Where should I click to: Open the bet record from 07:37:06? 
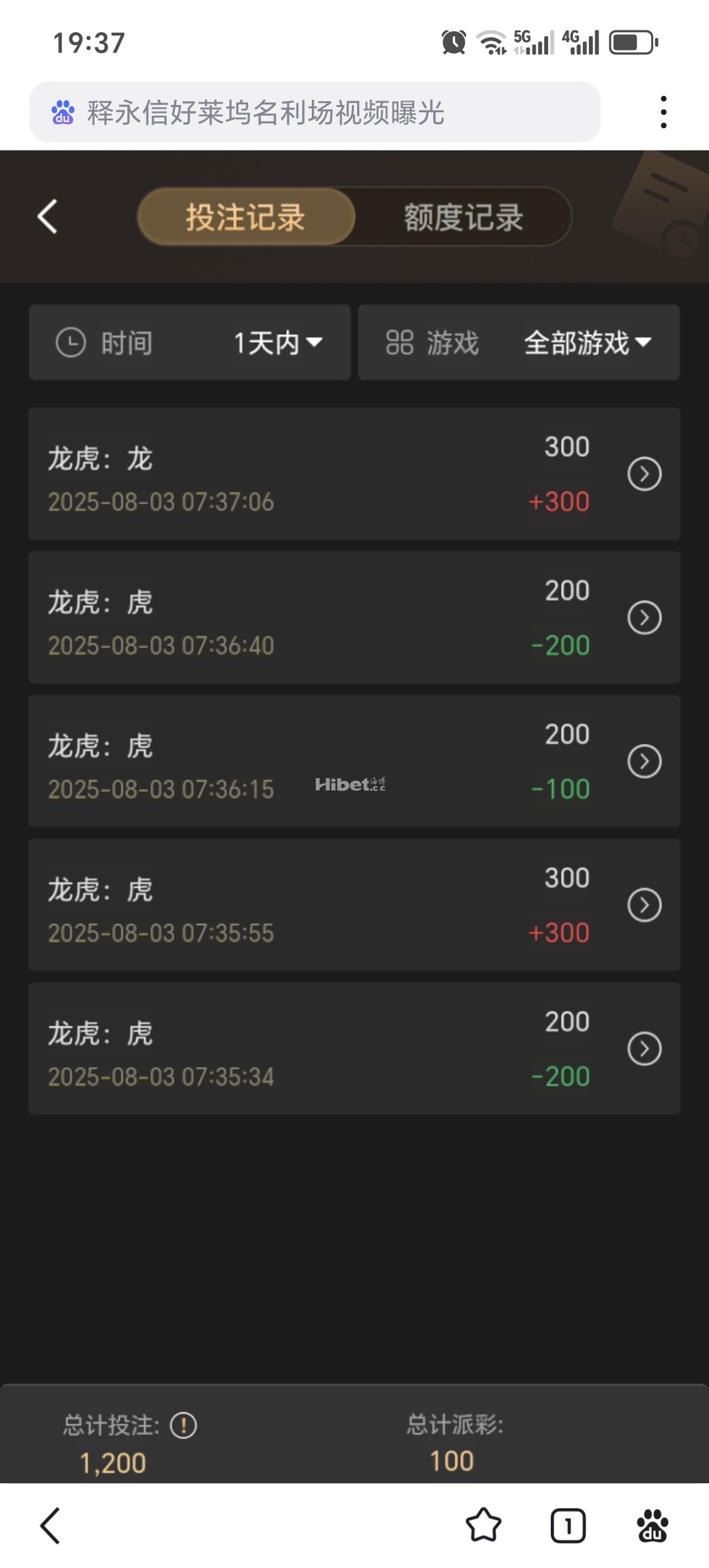pos(644,474)
